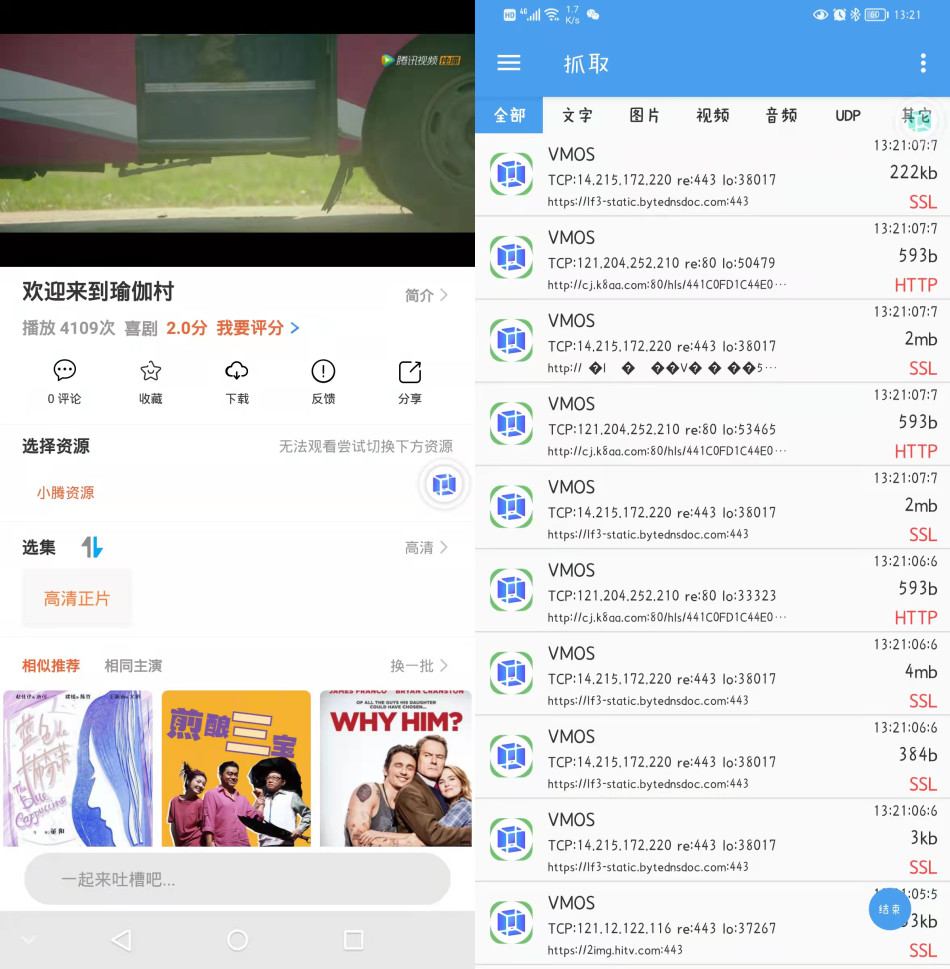Open the WHY HIM? movie poster

point(396,768)
